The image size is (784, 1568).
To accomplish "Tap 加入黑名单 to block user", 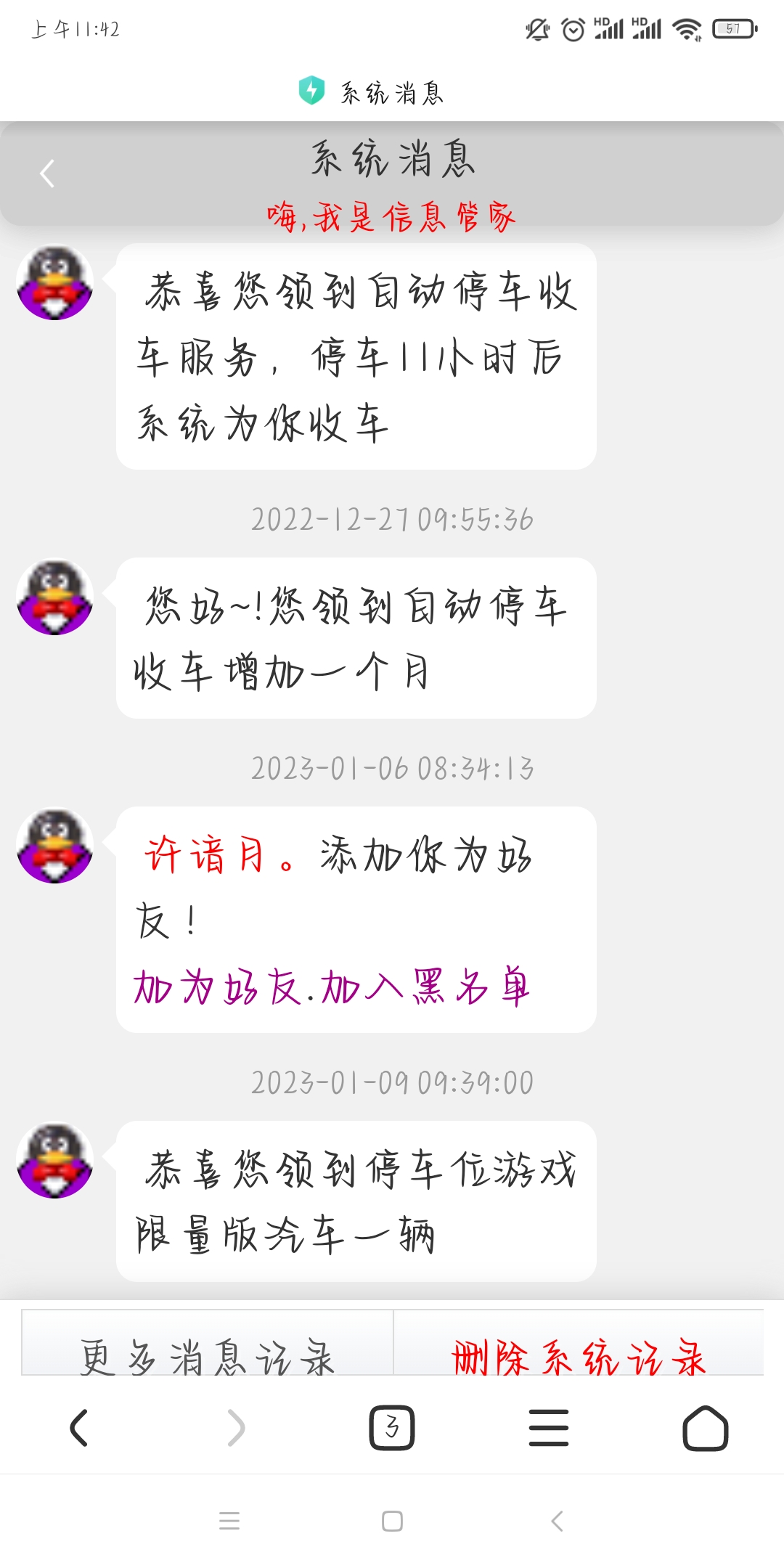I will [x=425, y=988].
